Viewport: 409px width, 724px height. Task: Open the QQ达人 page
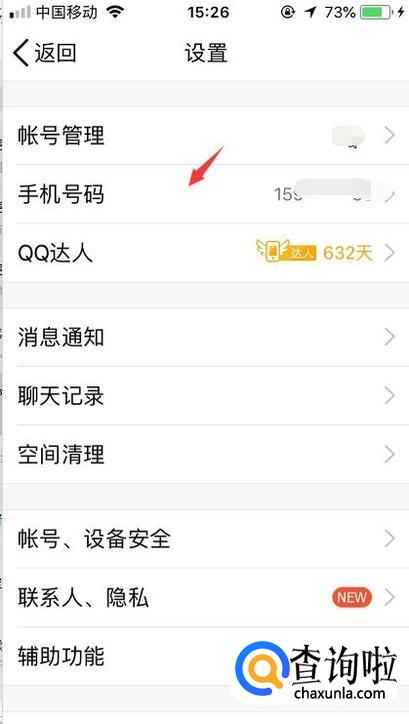click(206, 253)
